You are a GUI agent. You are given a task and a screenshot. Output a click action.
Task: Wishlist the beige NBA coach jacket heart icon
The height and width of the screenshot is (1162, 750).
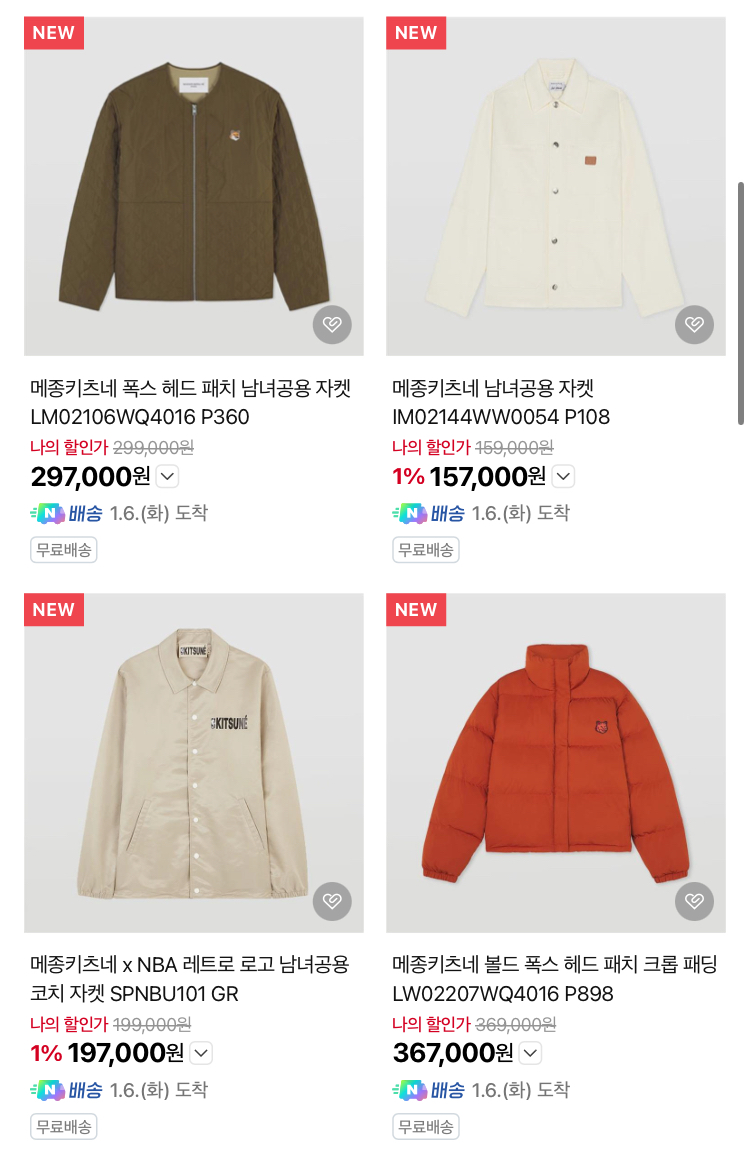[332, 901]
